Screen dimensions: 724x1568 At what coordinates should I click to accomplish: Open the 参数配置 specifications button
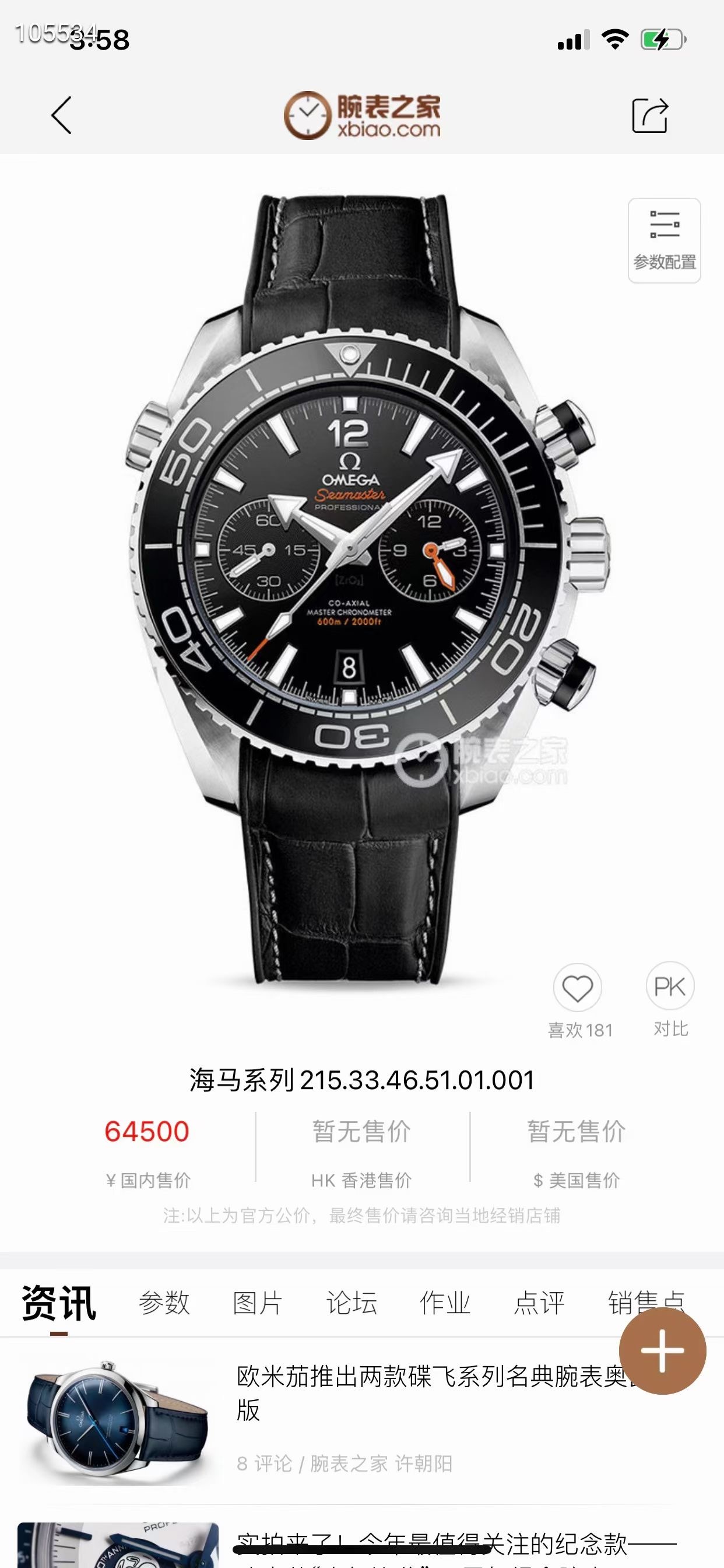(664, 240)
